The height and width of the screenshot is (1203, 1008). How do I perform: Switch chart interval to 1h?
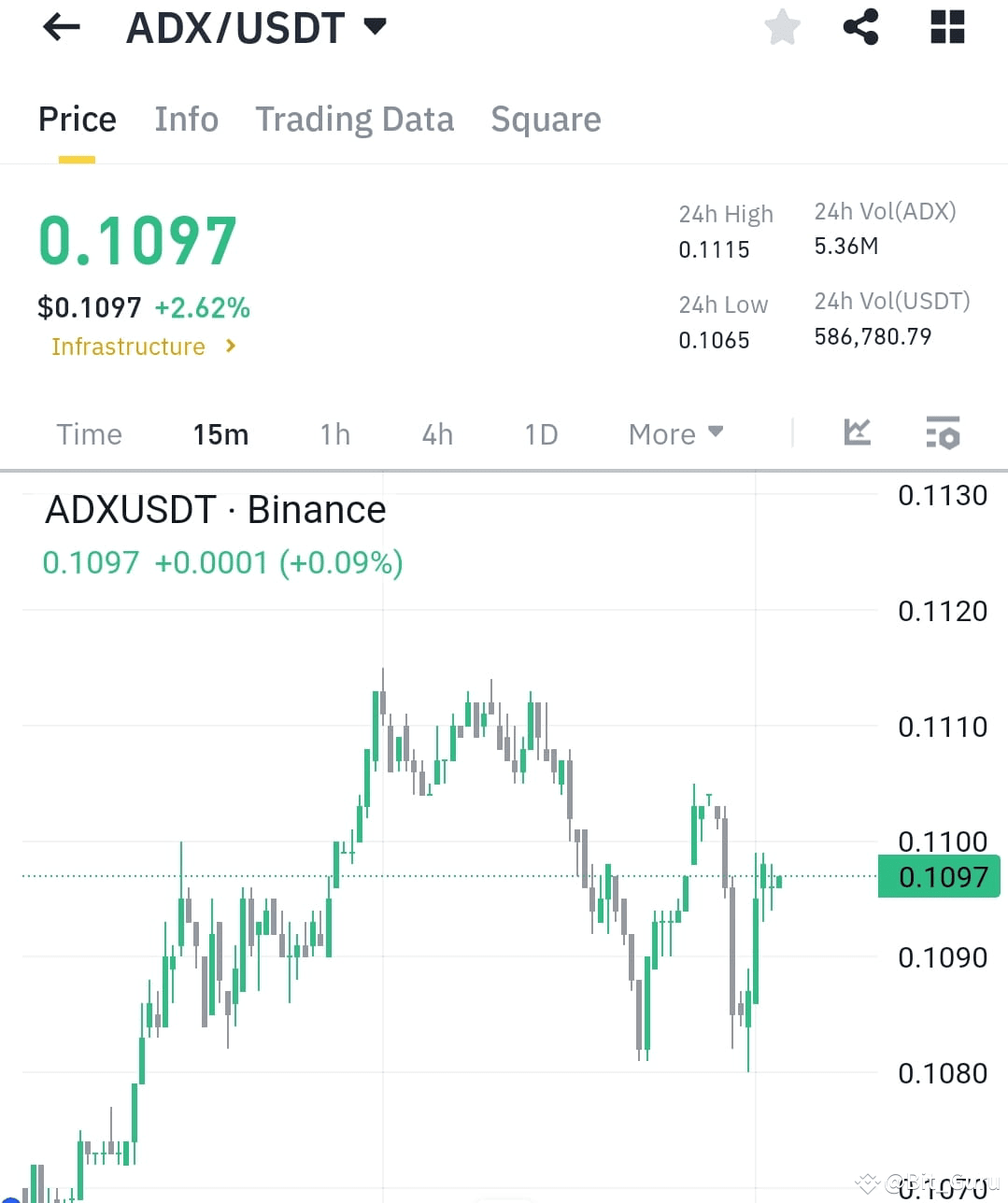pyautogui.click(x=334, y=433)
